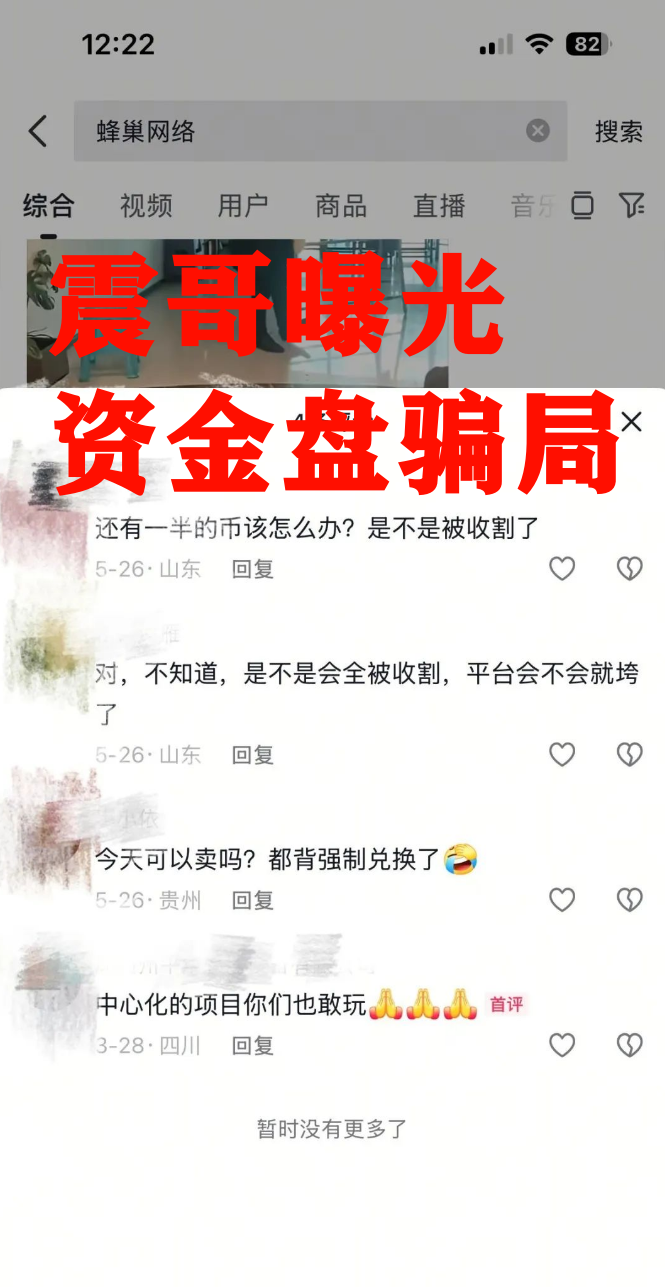Reply to the 贵州 comment 今天可以卖吗
This screenshot has width=665, height=1287.
point(253,900)
